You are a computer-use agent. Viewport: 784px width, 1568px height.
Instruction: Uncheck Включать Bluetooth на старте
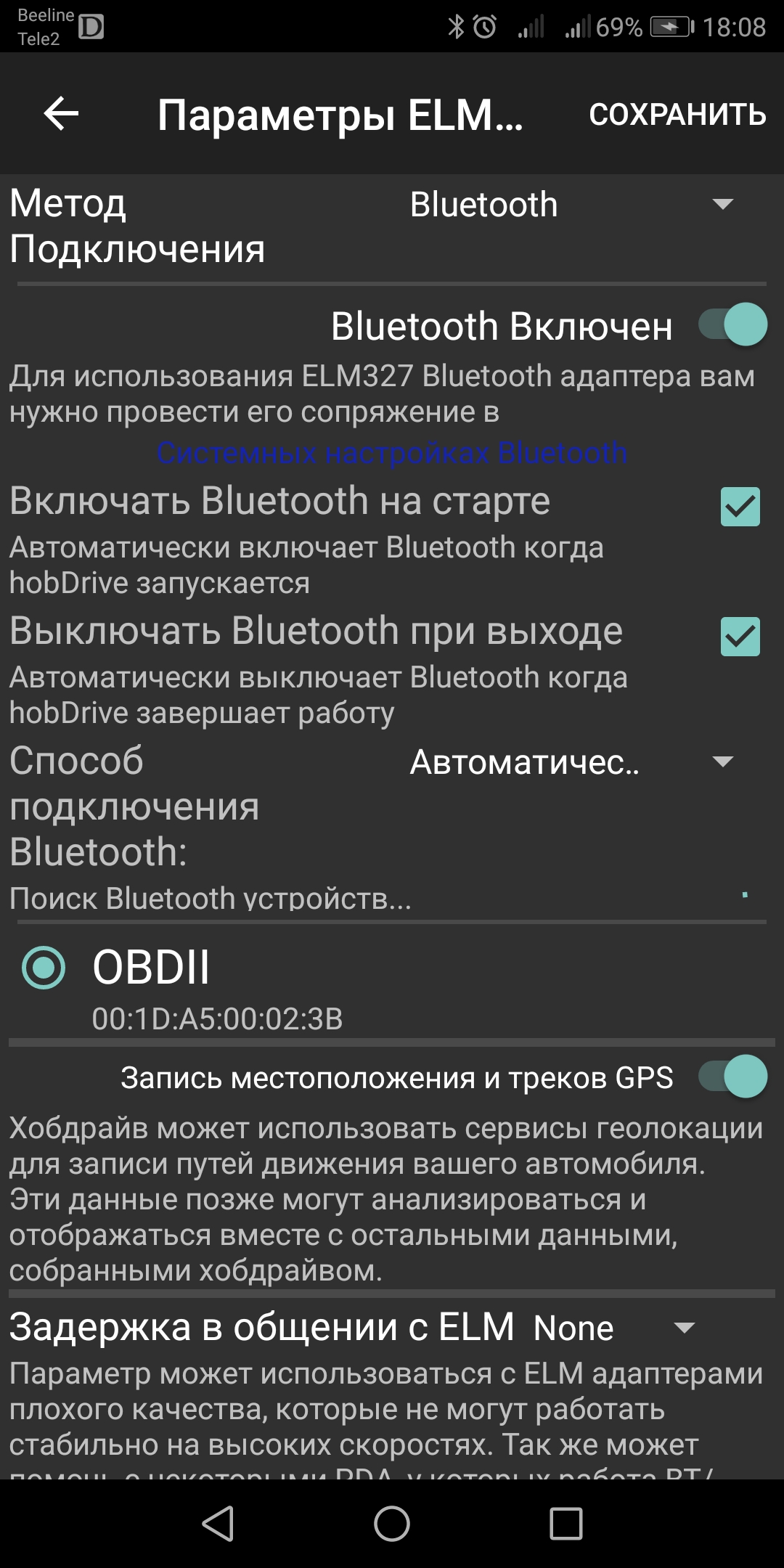coord(740,506)
